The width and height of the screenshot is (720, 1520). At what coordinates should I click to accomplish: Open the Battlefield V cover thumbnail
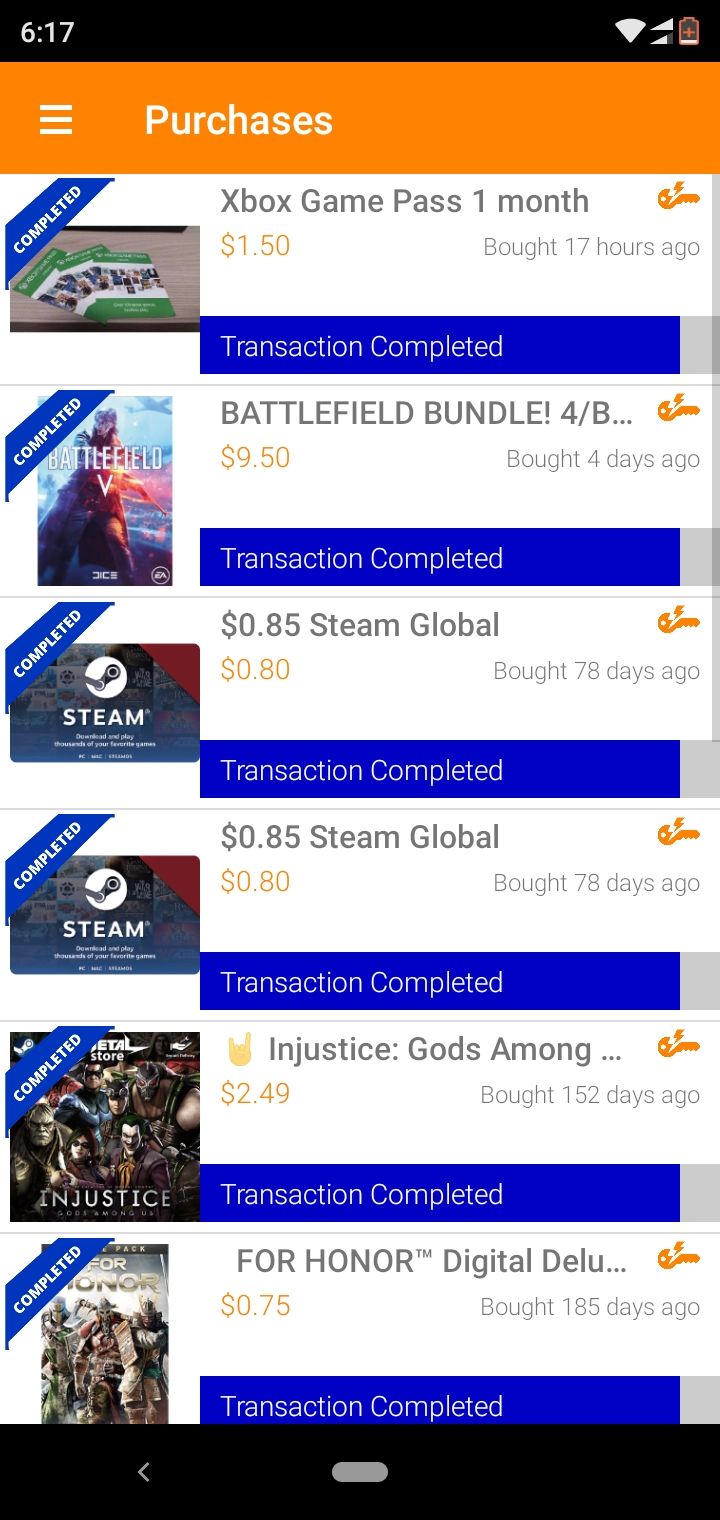[105, 490]
